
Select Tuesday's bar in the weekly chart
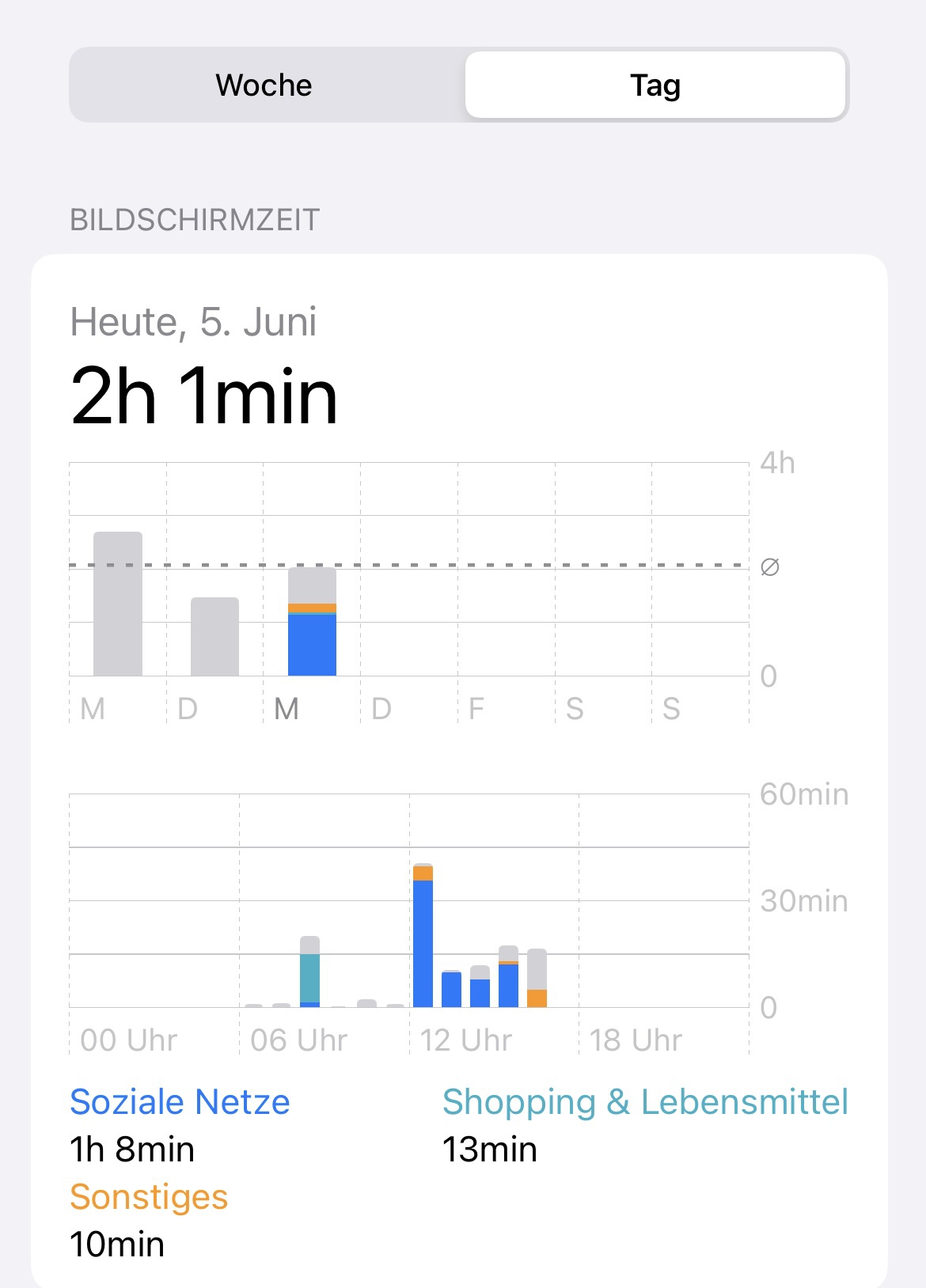coord(214,636)
